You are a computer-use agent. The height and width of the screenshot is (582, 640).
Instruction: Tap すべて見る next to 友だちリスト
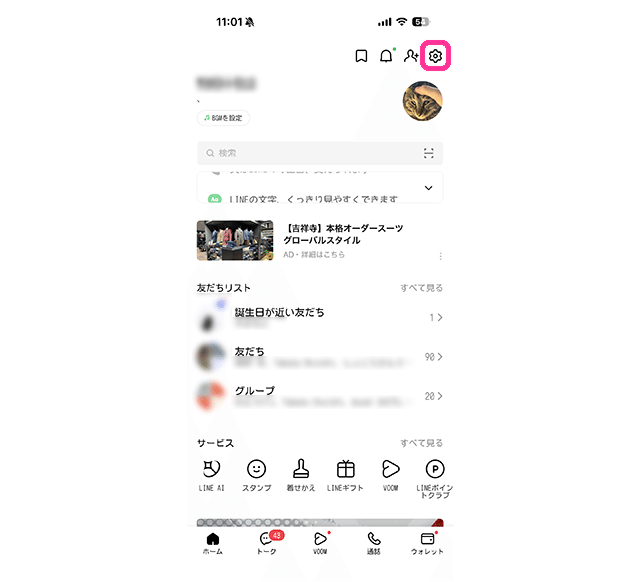[421, 288]
